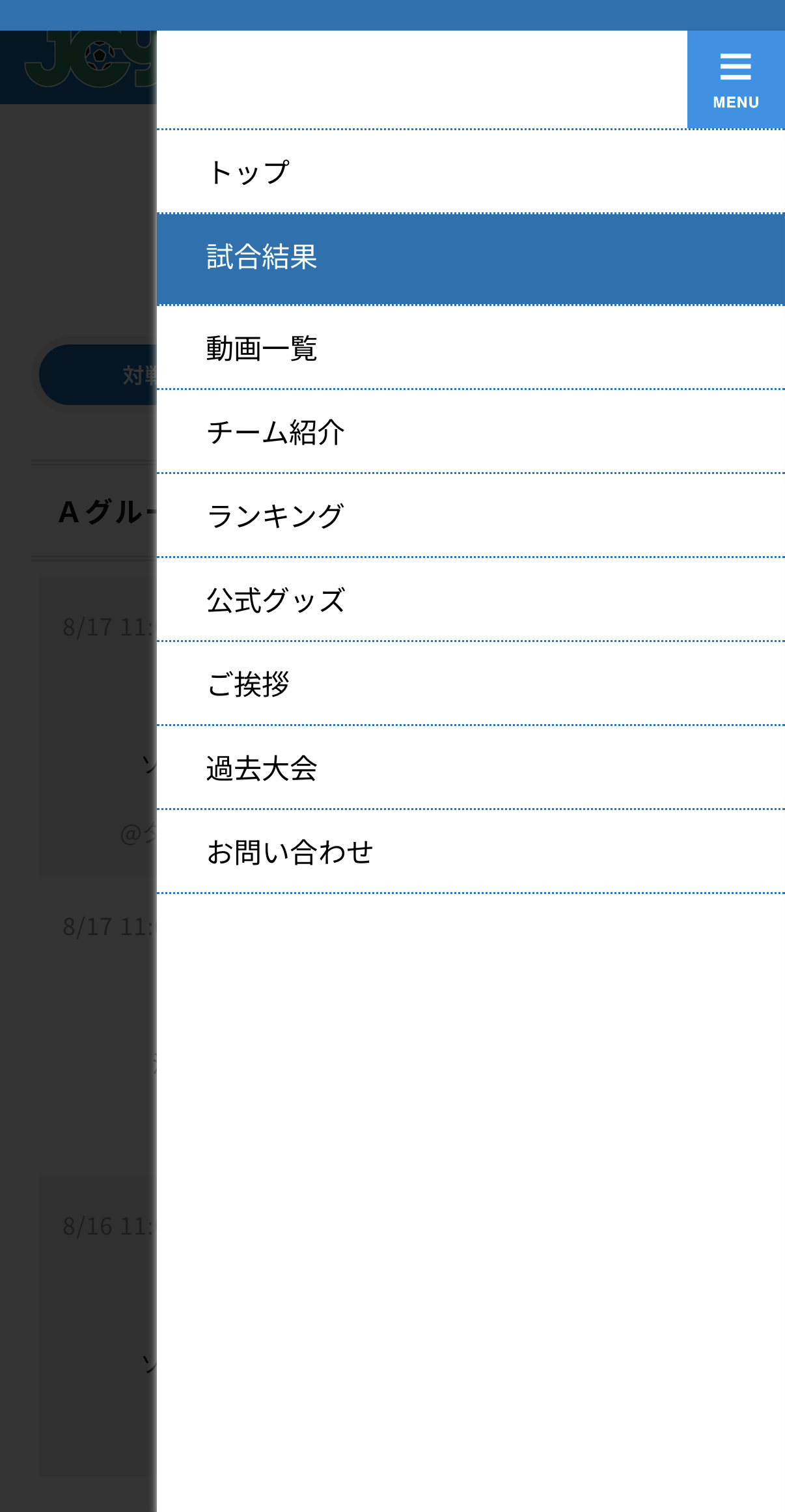Image resolution: width=785 pixels, height=1512 pixels.
Task: Go to トップ page
Action: tap(471, 172)
